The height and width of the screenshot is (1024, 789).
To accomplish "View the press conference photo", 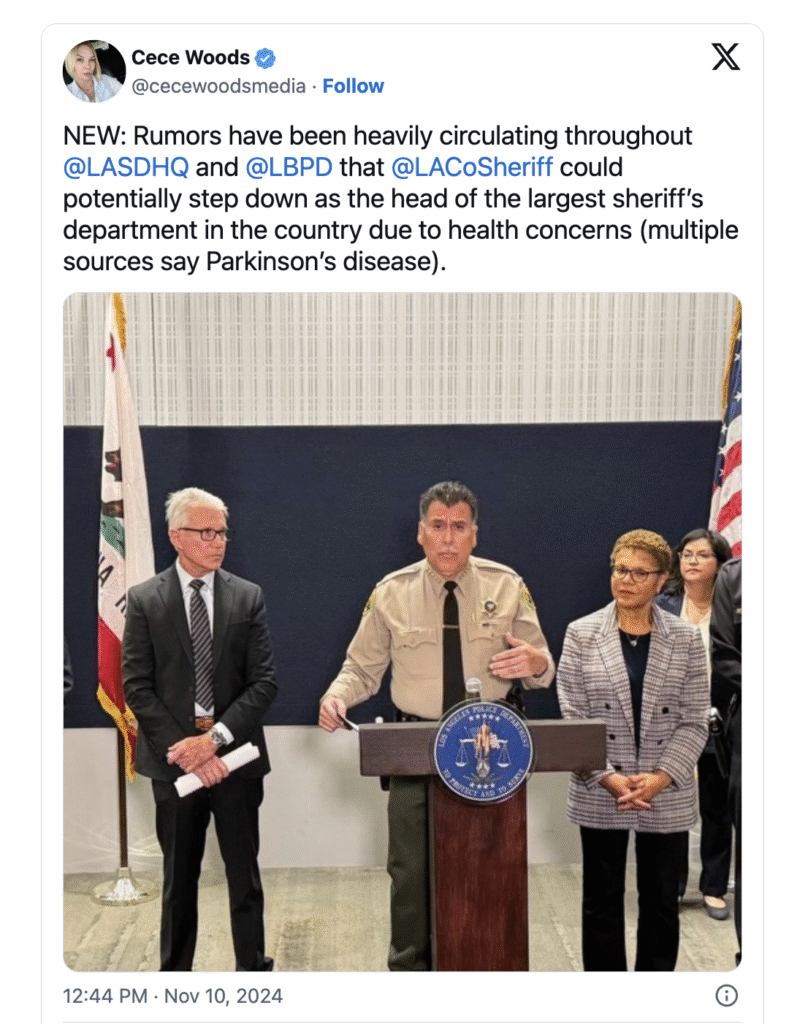I will click(x=402, y=631).
